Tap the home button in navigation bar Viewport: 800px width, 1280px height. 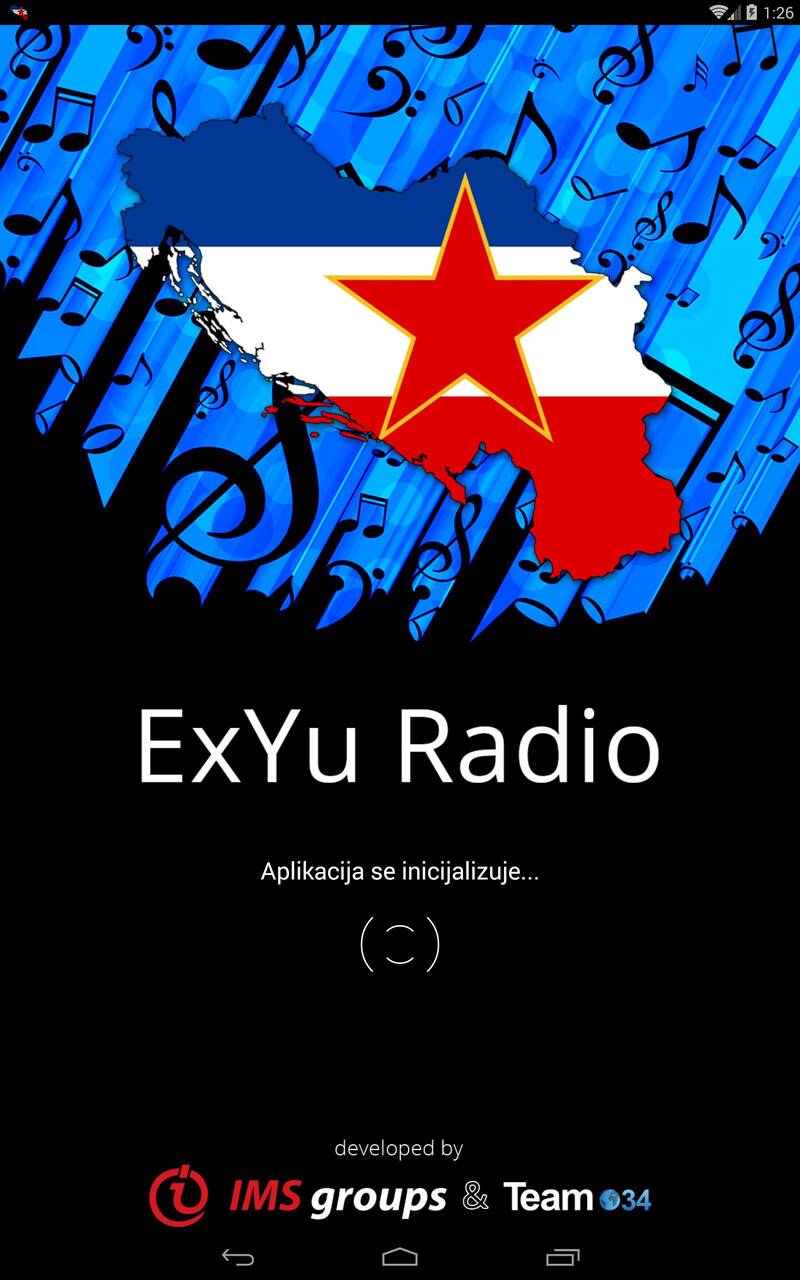pos(400,1256)
